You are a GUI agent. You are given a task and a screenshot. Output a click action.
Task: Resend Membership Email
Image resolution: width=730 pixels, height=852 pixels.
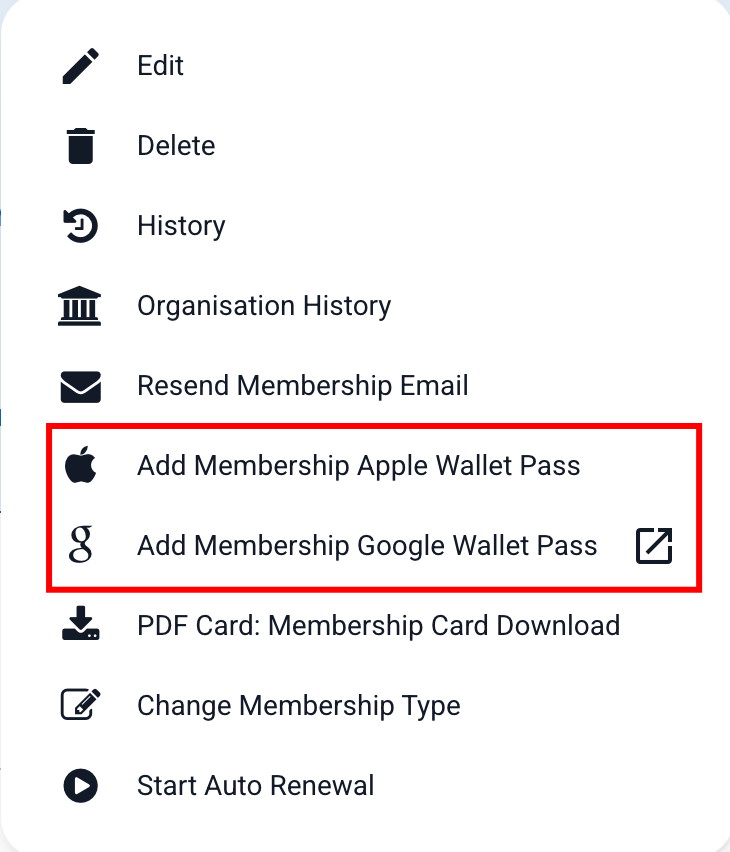302,386
